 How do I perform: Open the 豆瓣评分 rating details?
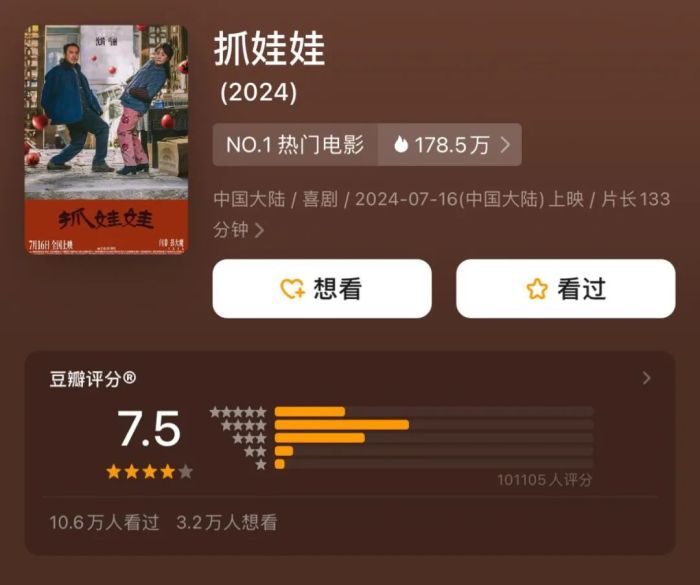646,378
